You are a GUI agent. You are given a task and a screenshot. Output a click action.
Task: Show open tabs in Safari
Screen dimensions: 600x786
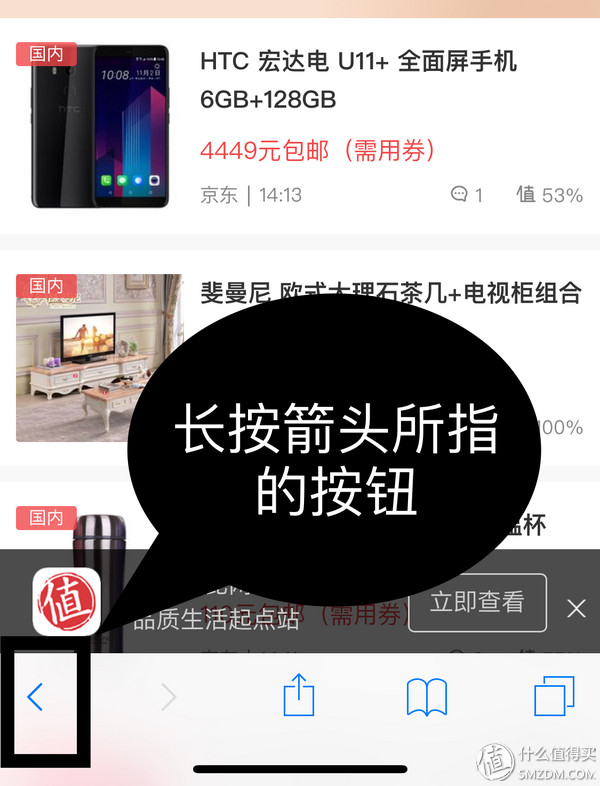tap(554, 696)
